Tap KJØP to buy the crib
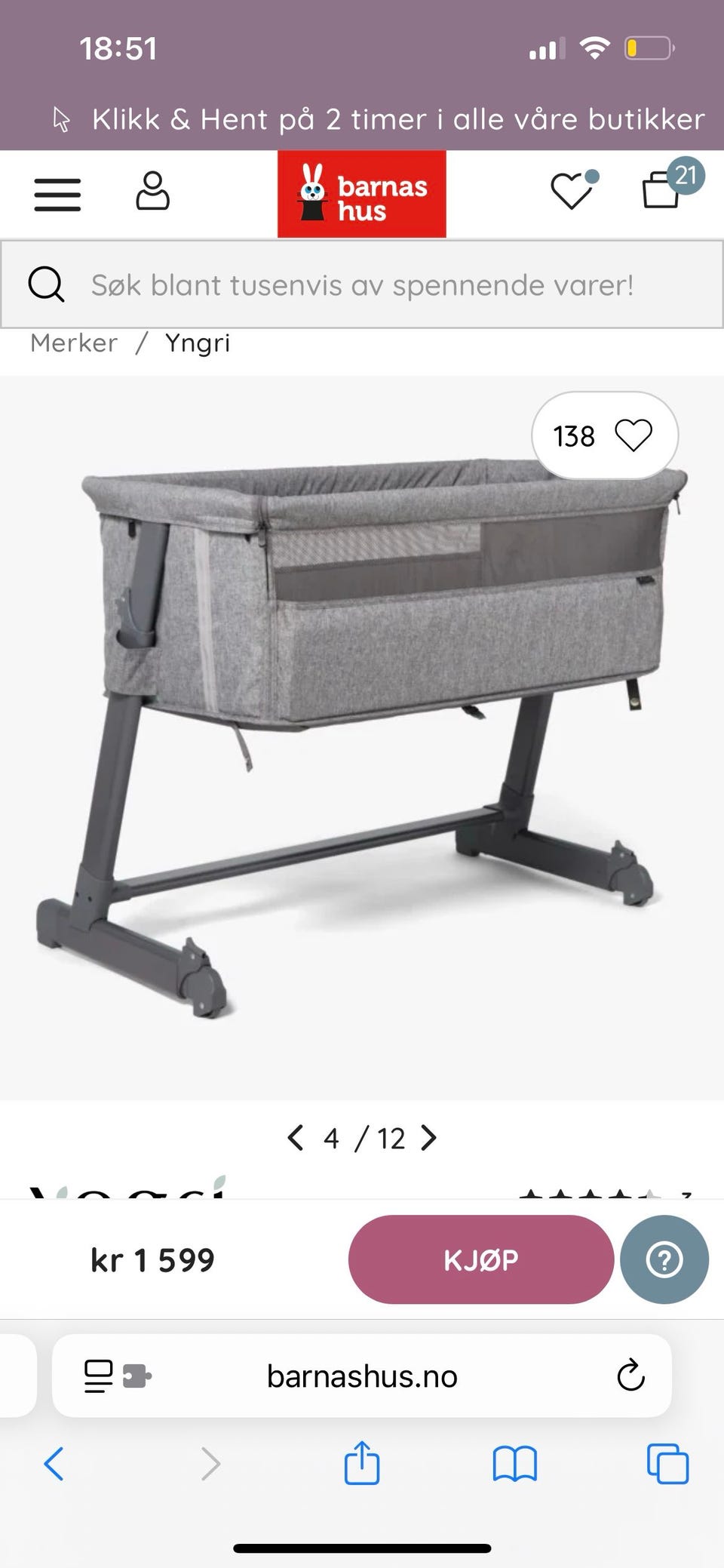The image size is (724, 1568). tap(481, 1259)
